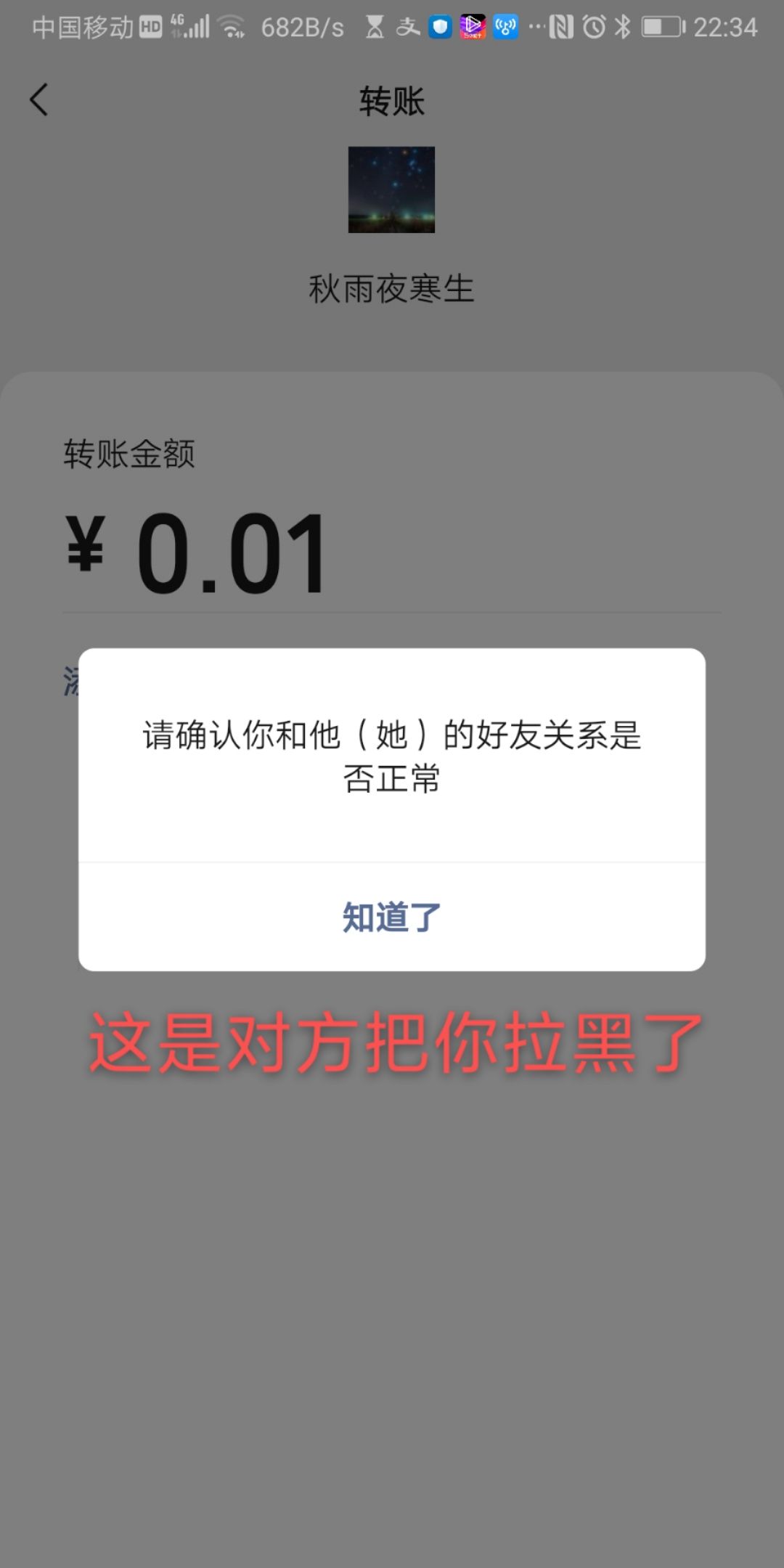Tap the shield security icon in status bar
This screenshot has width=784, height=1568.
point(440,26)
